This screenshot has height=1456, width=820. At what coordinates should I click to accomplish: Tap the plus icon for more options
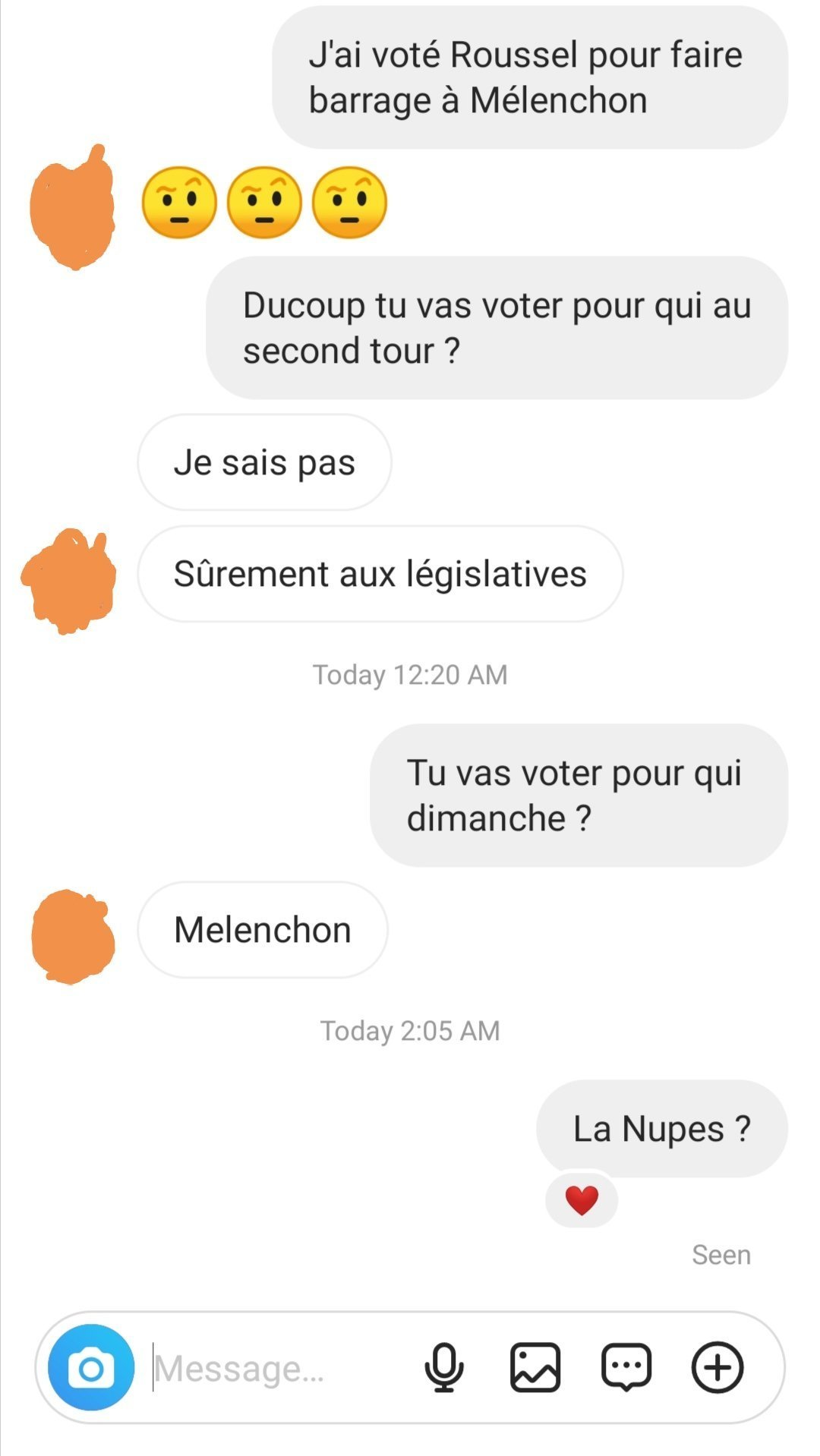pyautogui.click(x=717, y=1368)
